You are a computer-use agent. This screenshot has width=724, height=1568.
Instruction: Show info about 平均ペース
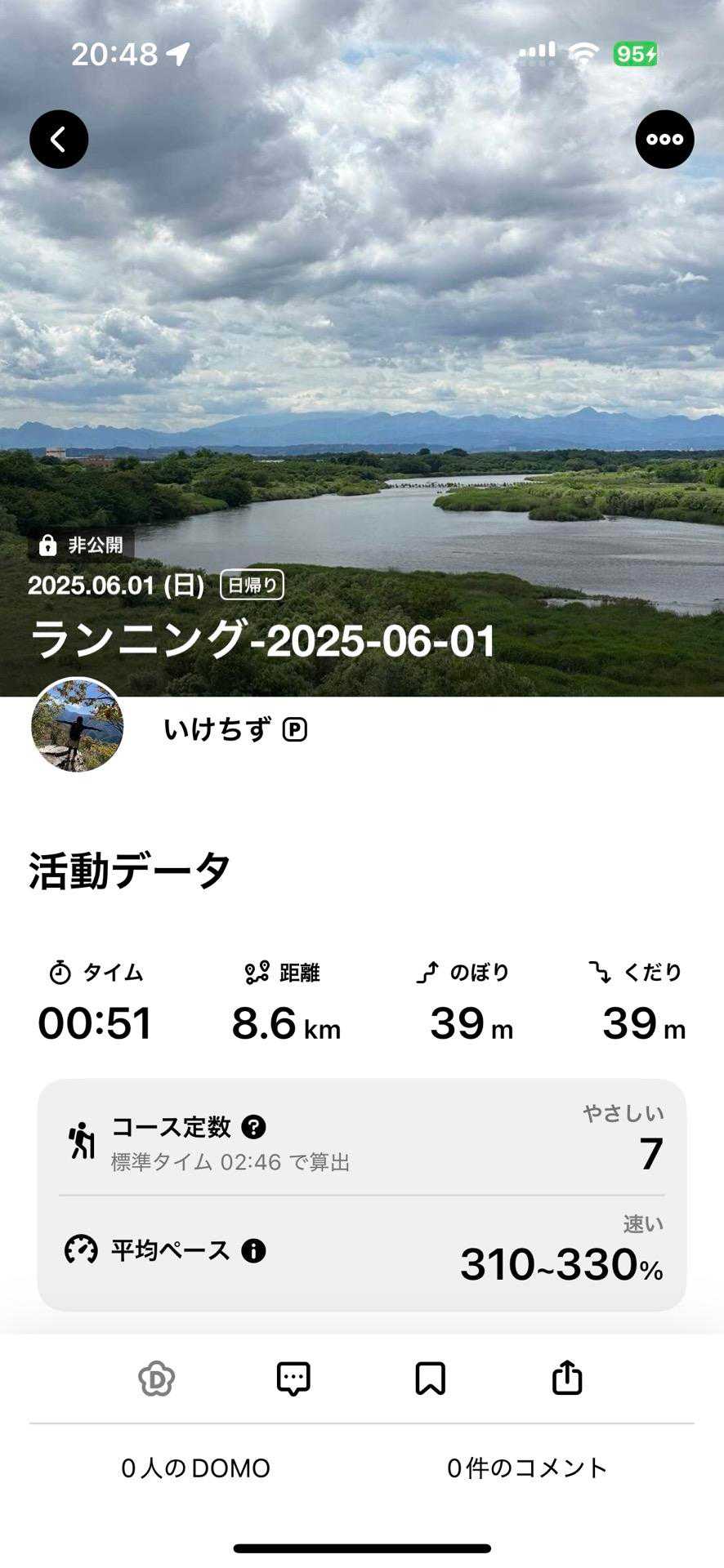(253, 1250)
